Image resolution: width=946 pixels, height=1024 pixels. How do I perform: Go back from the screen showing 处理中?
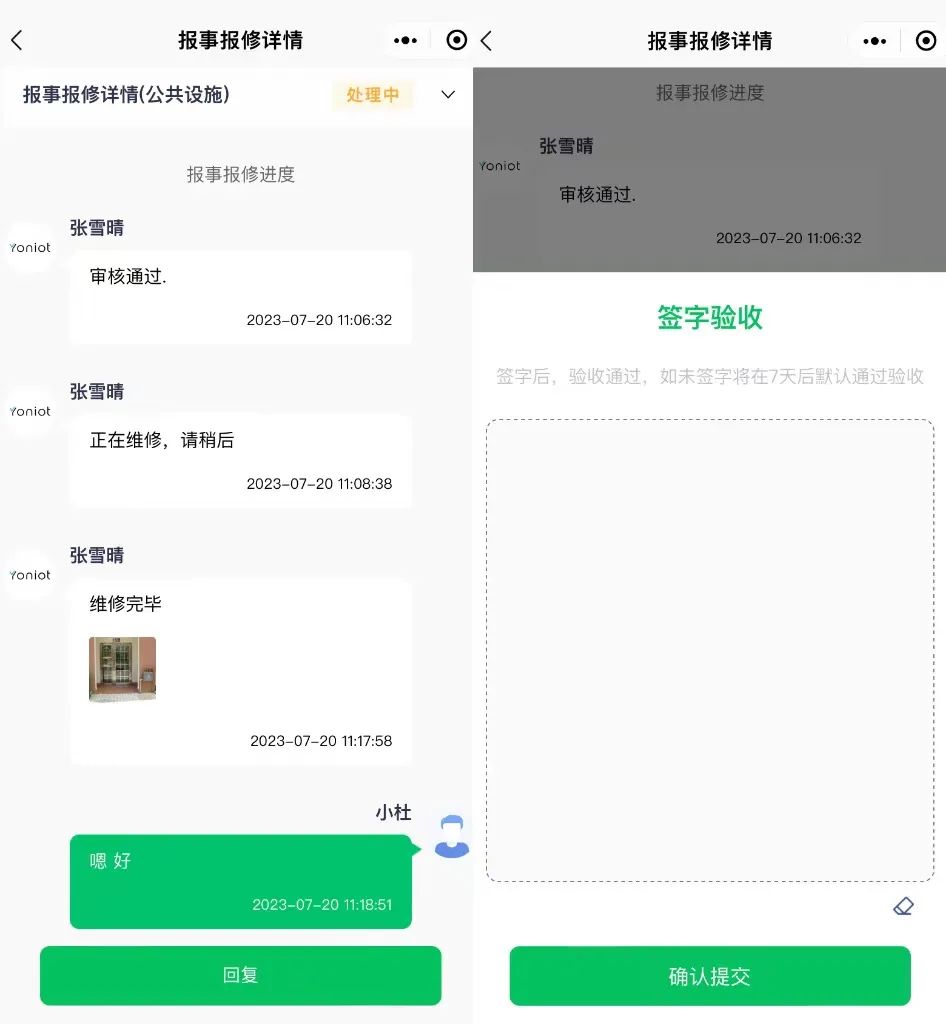(17, 40)
